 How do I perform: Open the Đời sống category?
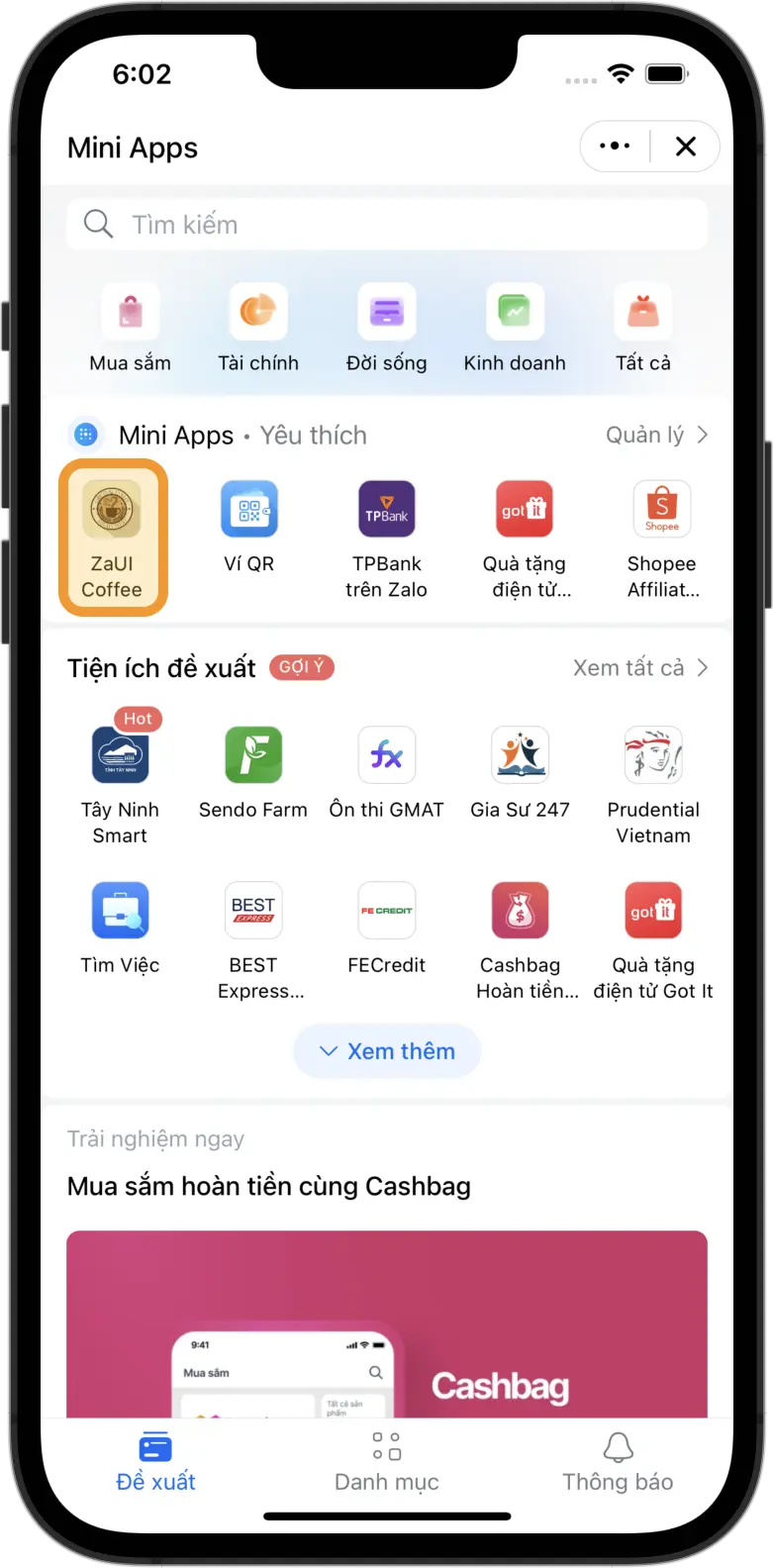[386, 326]
